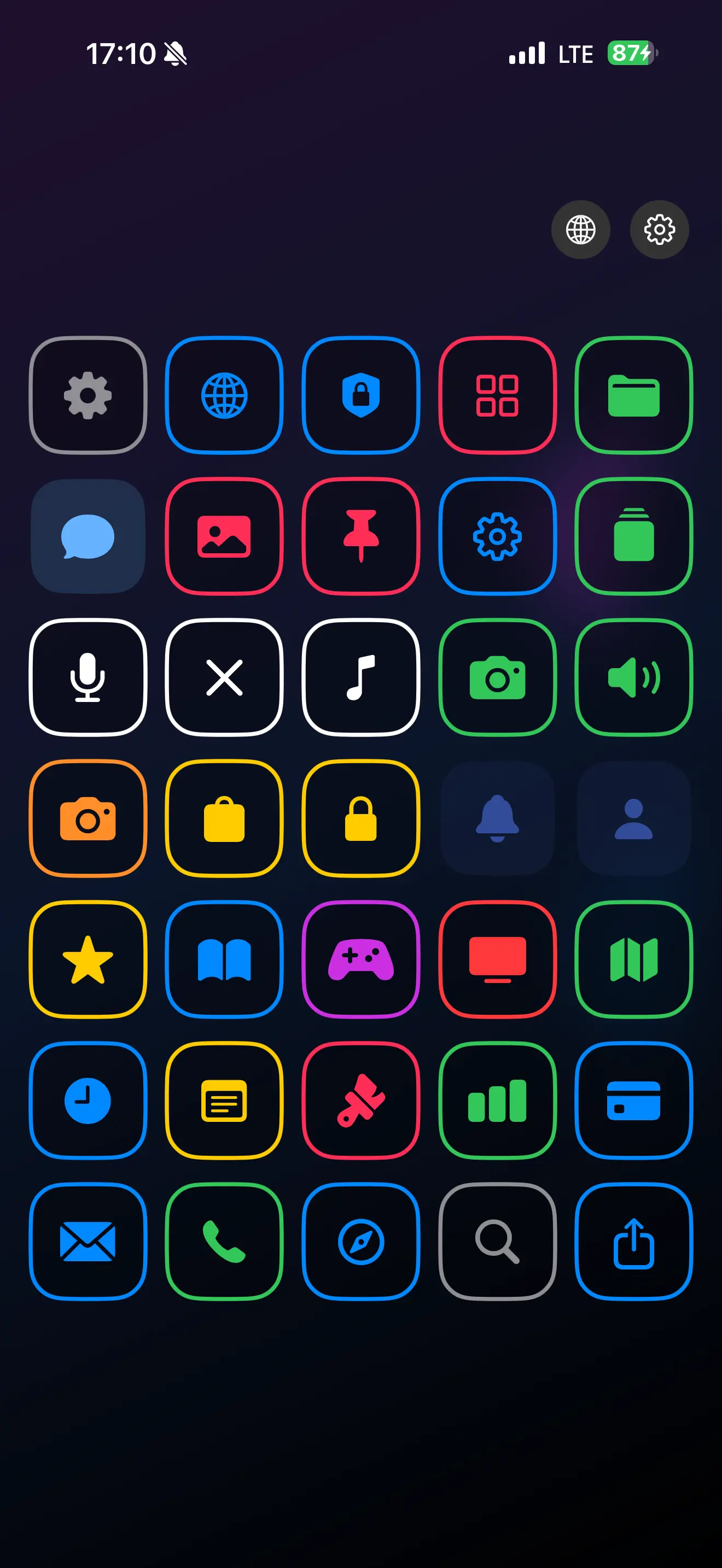Open the green camera app
722x1568 pixels.
point(497,677)
